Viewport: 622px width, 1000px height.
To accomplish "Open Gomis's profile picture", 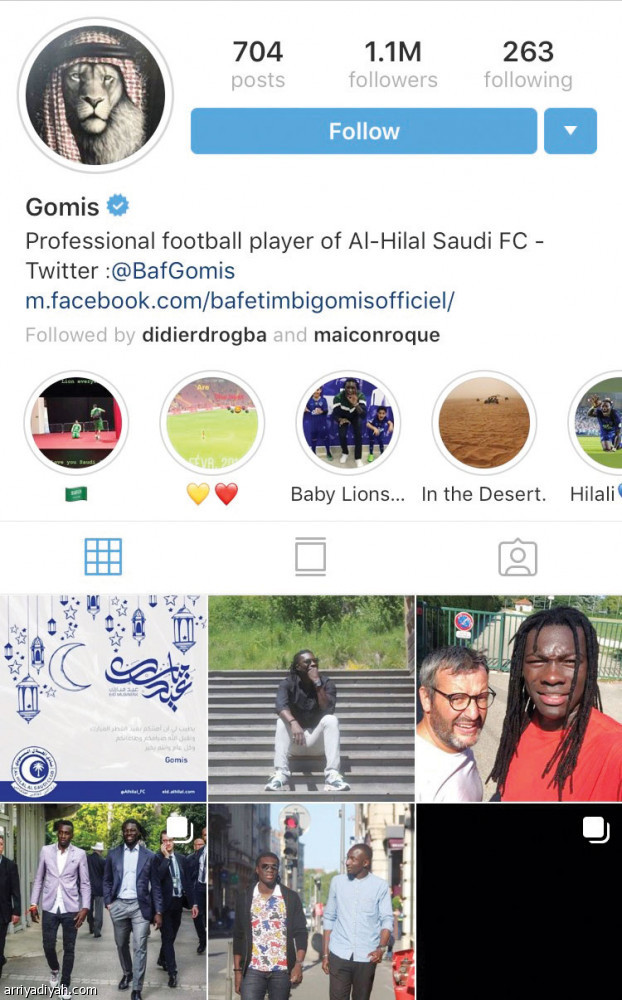I will coord(95,95).
